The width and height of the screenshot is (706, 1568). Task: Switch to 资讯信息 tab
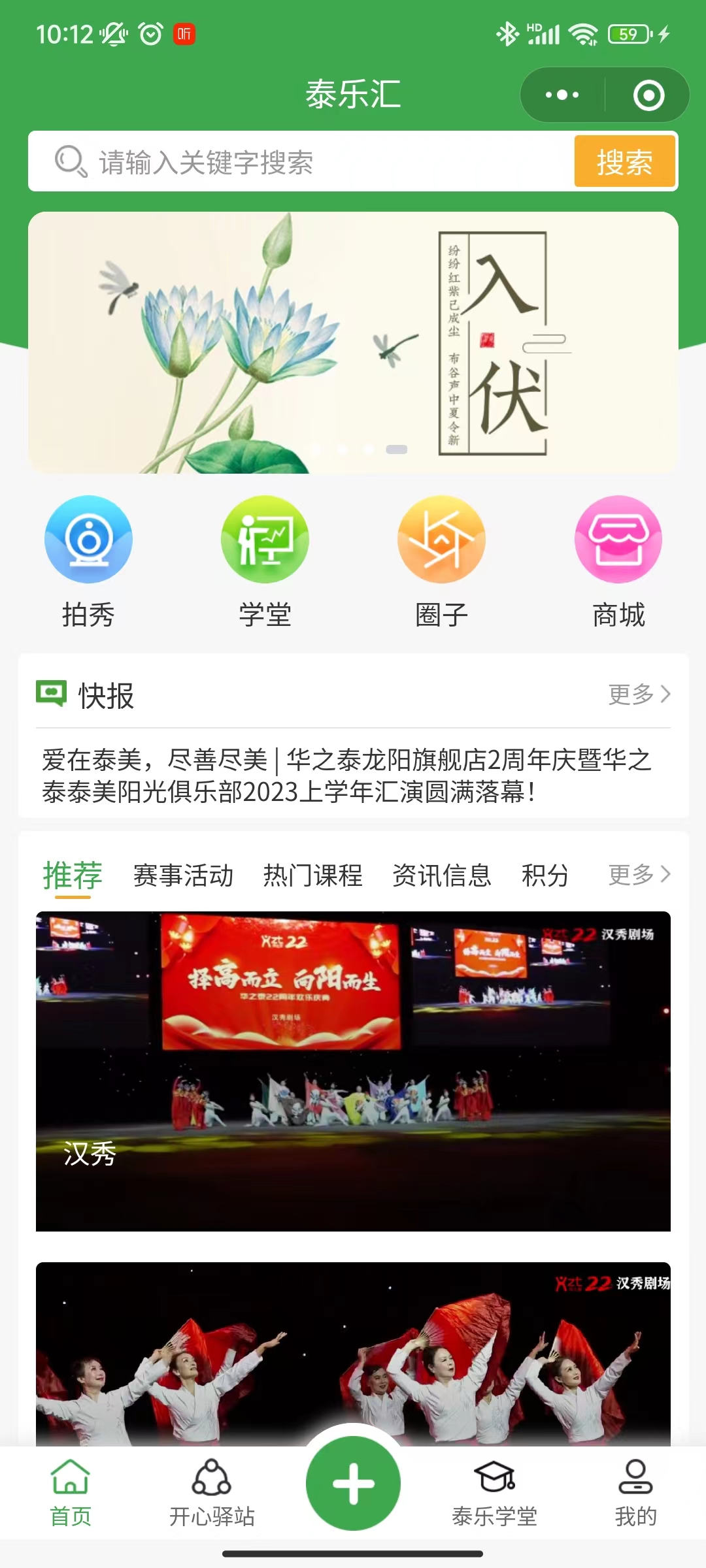click(x=441, y=875)
